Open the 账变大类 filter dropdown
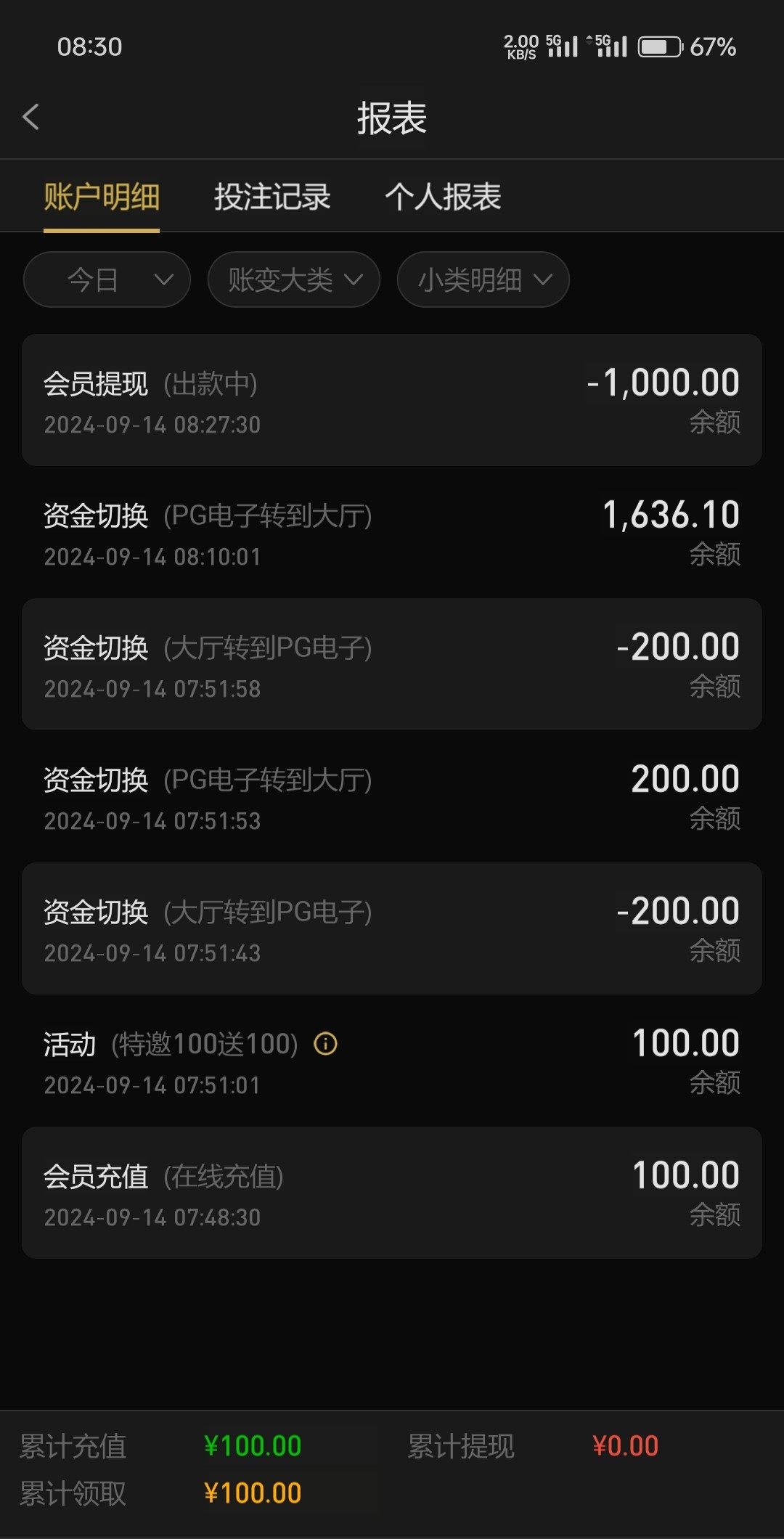784x1539 pixels. click(294, 279)
